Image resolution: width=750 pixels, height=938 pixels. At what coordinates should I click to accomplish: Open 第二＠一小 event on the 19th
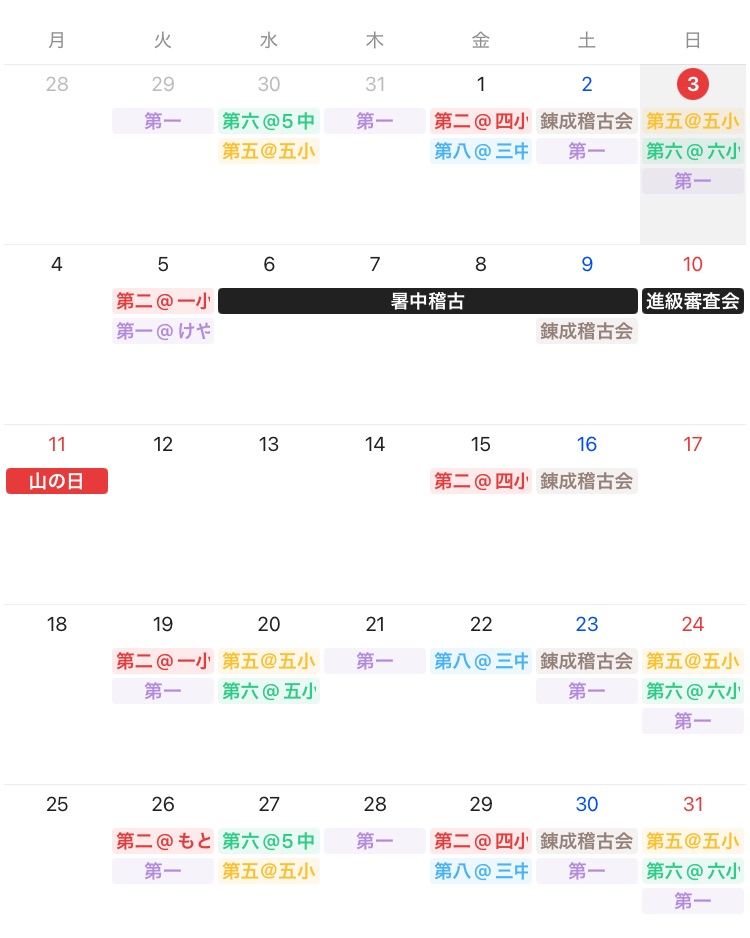point(163,661)
